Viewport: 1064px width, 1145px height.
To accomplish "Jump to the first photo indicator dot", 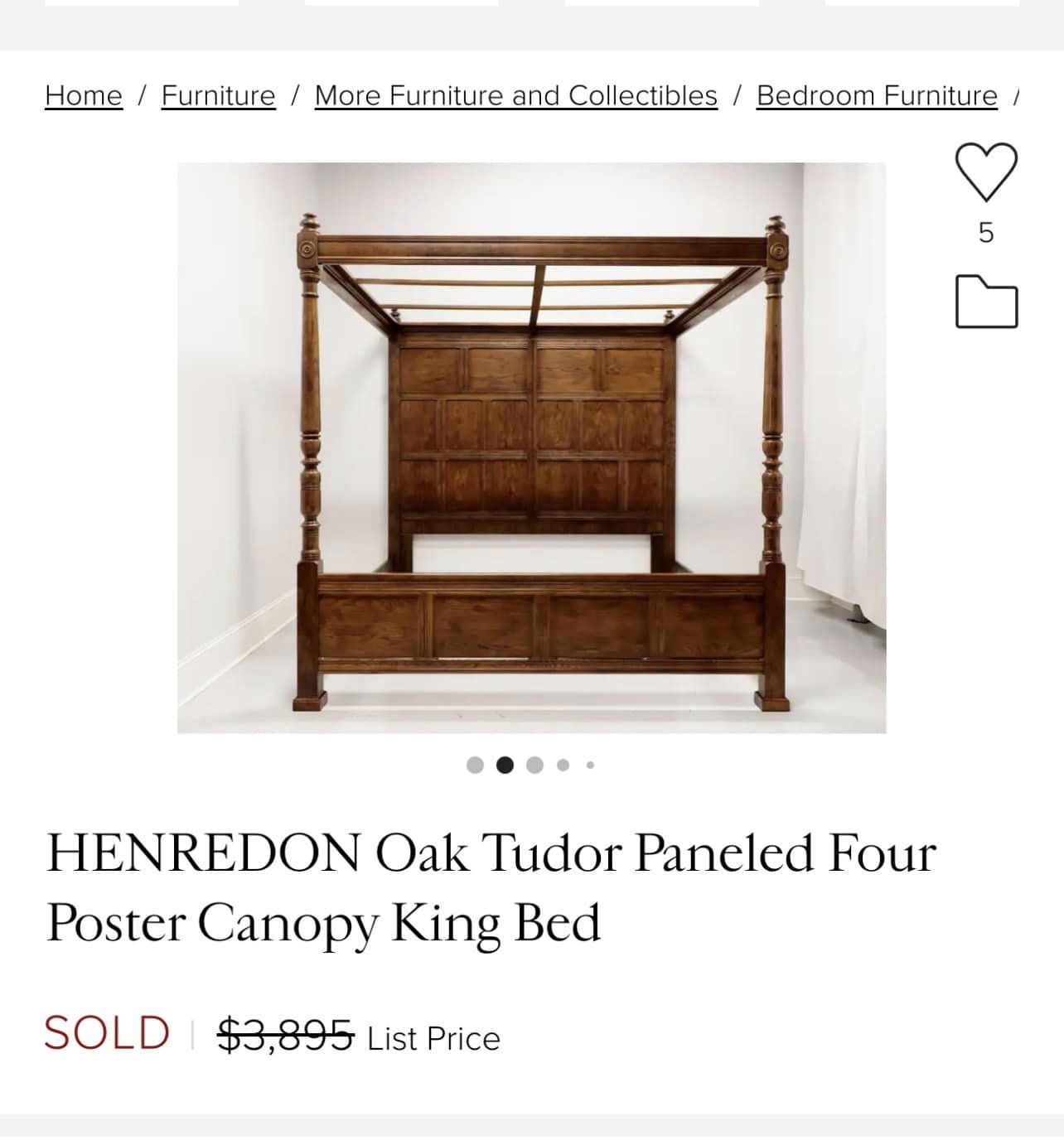I will 475,765.
